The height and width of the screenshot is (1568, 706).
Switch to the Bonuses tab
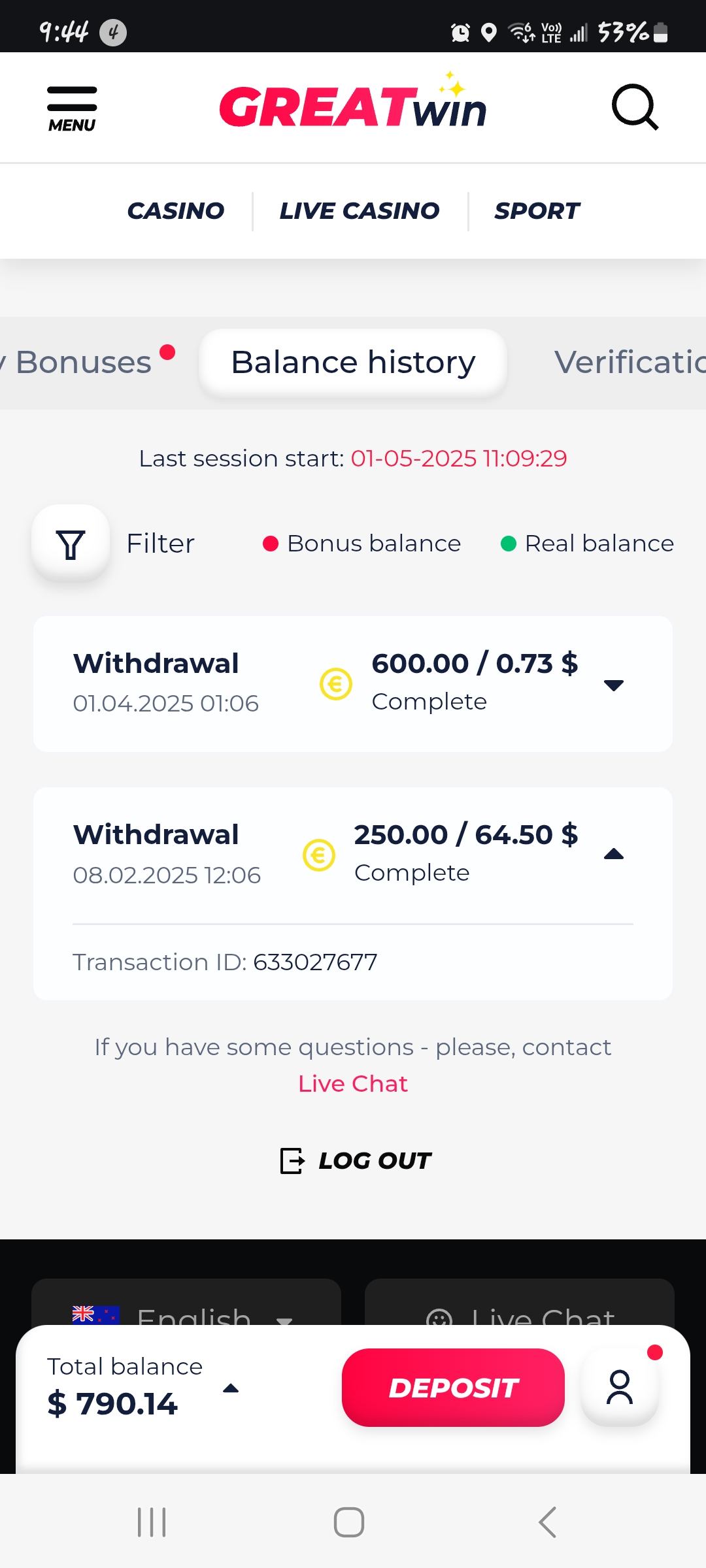pos(85,363)
